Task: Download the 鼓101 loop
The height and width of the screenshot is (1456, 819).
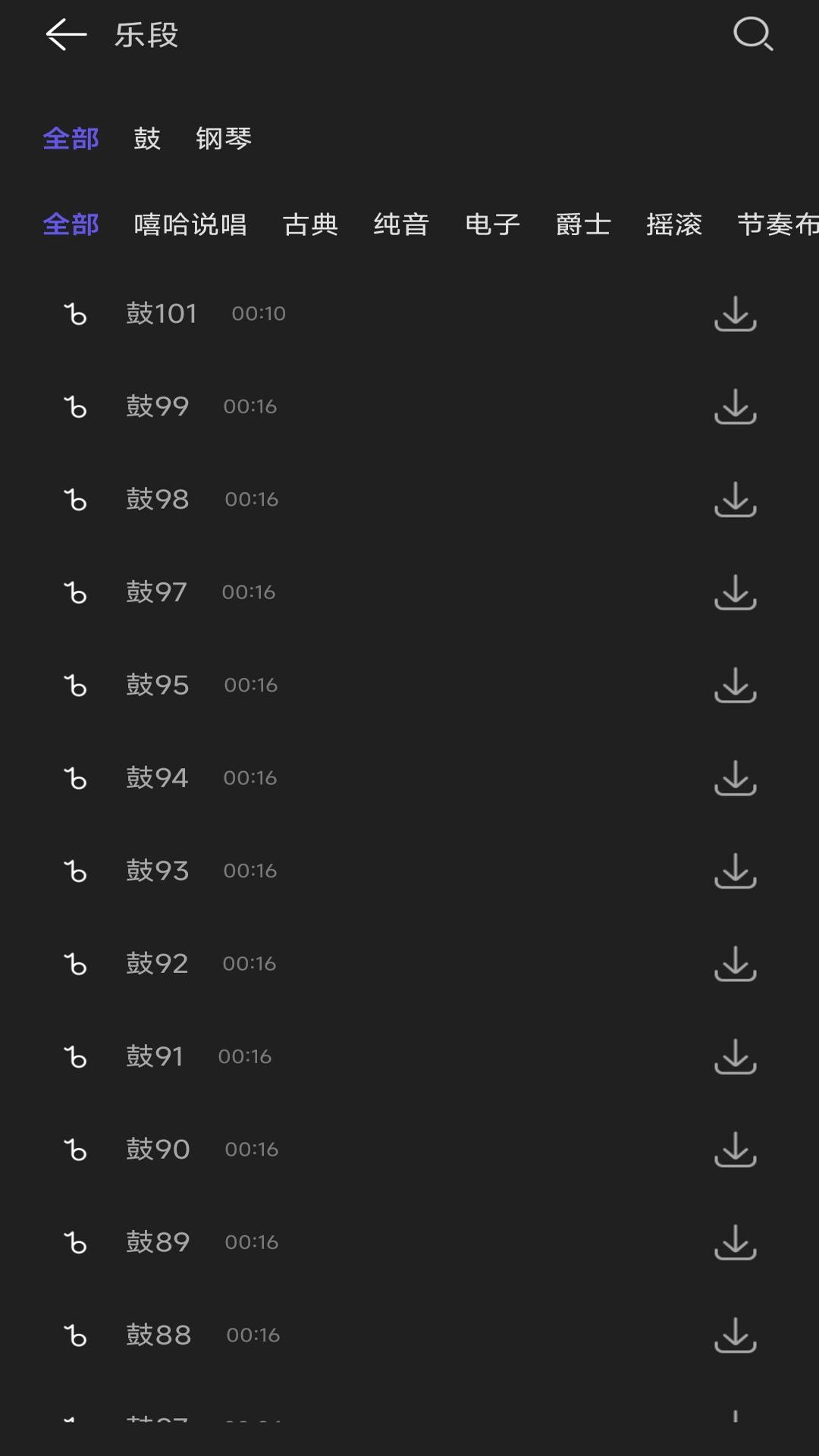Action: [x=735, y=314]
